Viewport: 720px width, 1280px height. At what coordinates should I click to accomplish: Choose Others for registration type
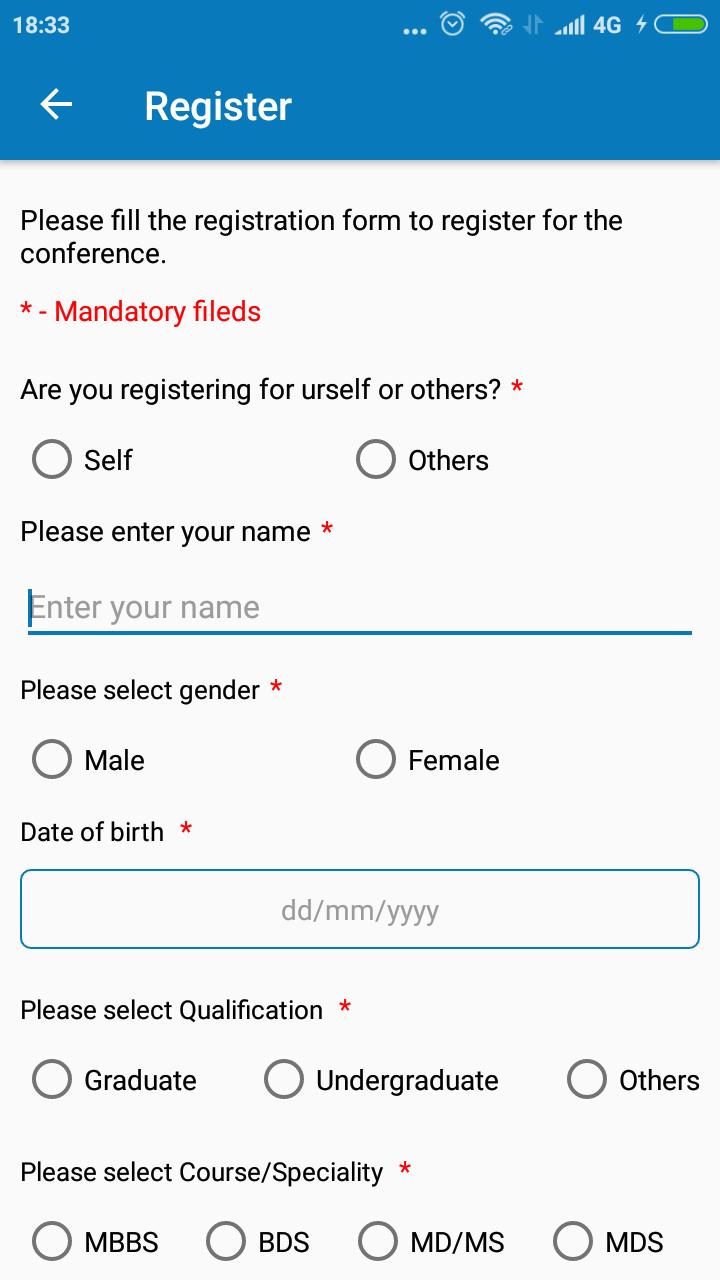pos(376,460)
